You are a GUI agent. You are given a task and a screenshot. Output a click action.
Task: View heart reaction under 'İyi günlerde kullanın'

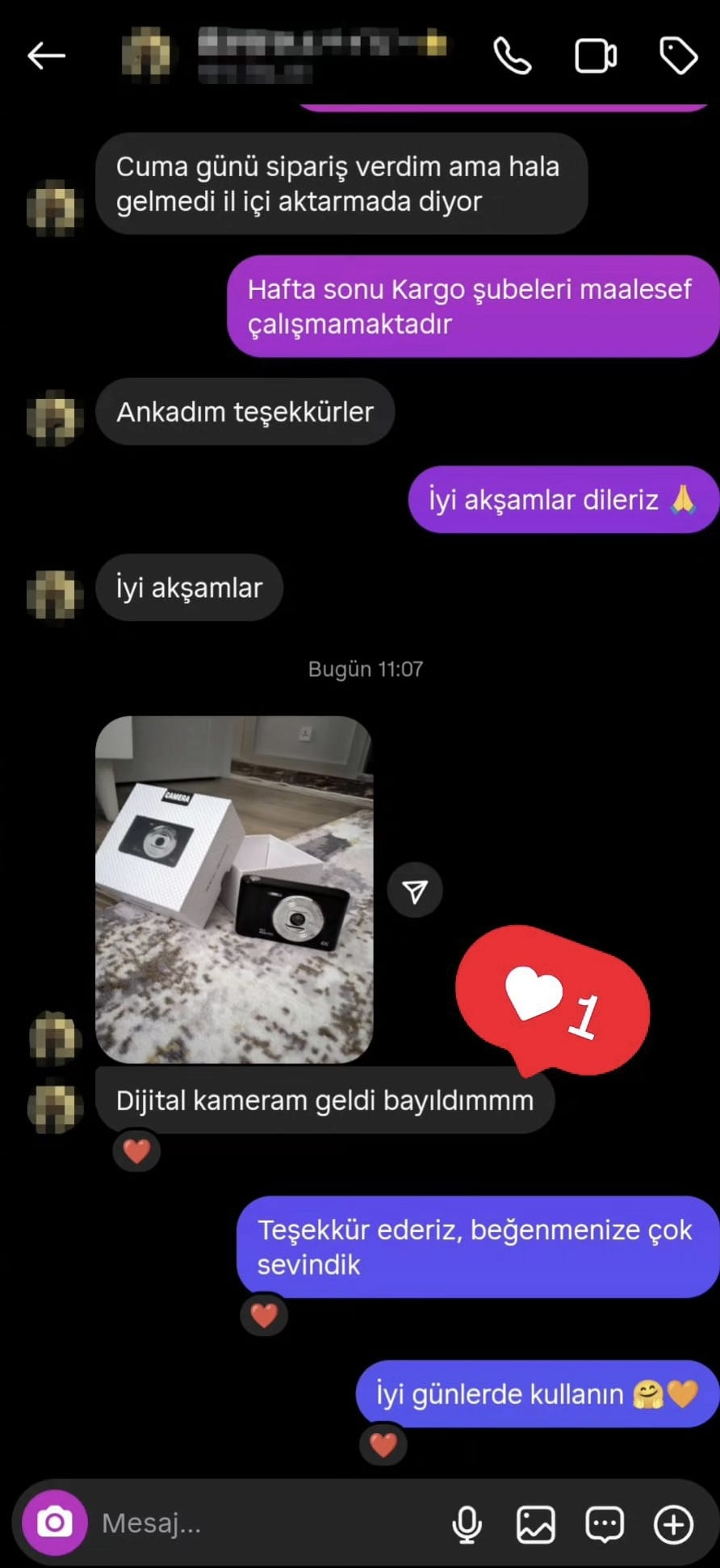coord(383,1444)
